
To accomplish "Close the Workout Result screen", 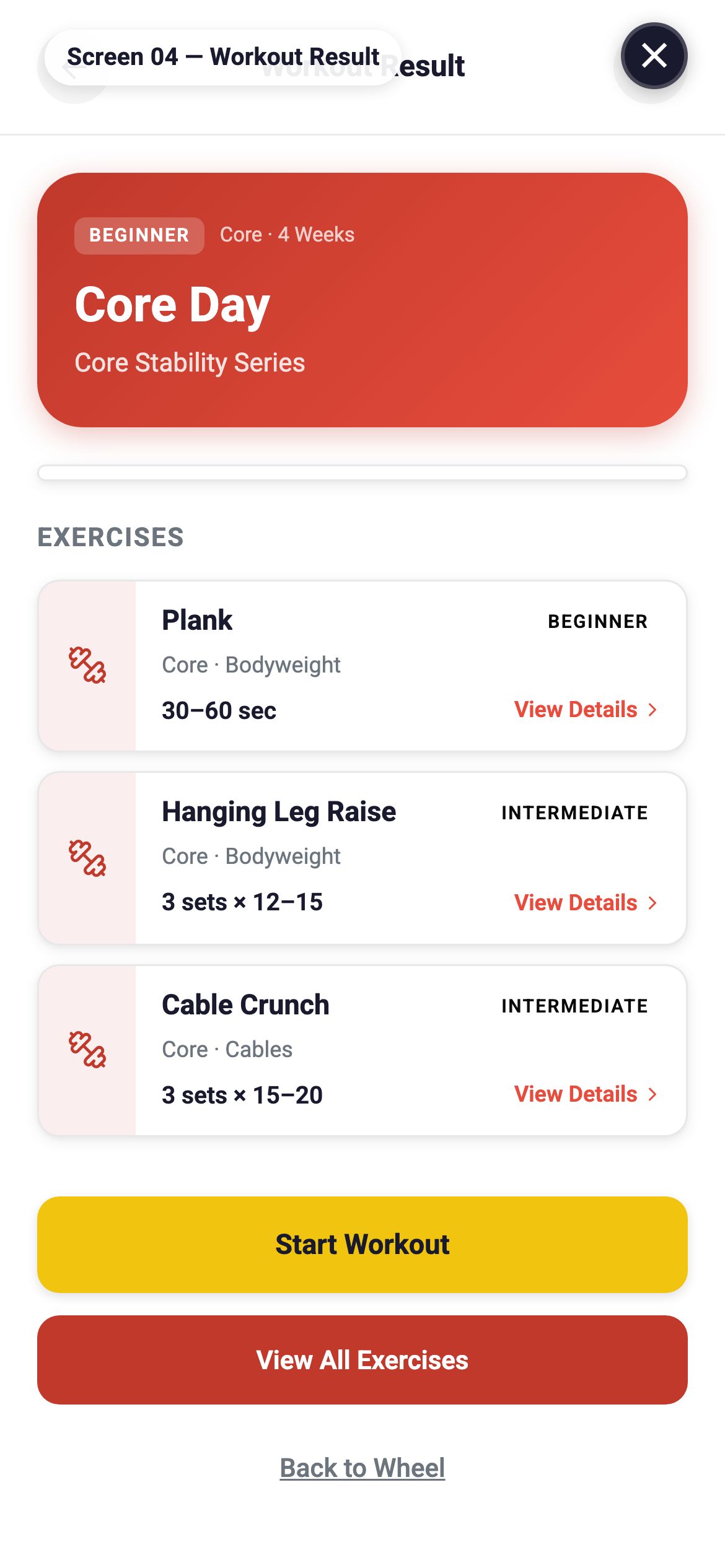I will tap(654, 56).
